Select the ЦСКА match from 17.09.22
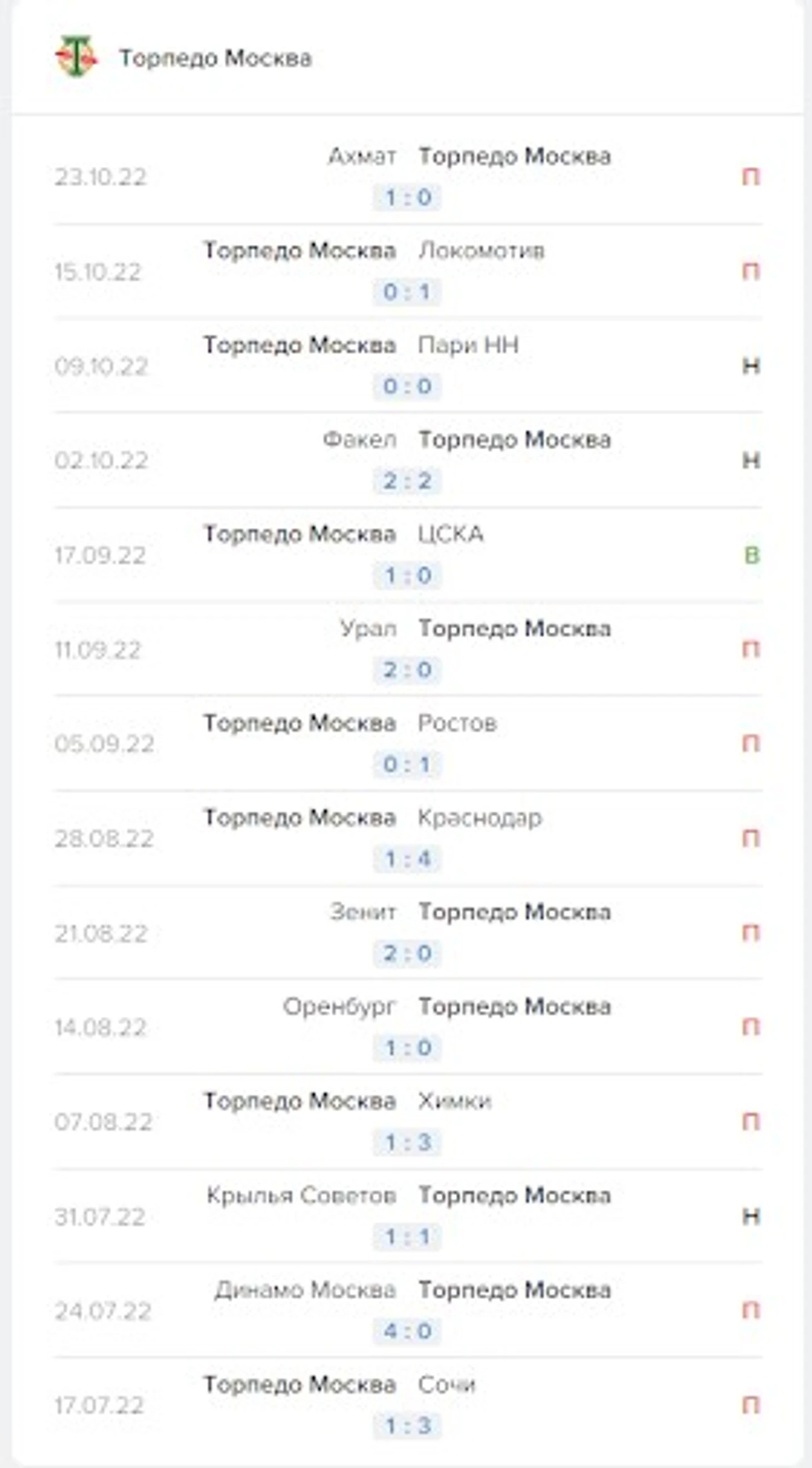The width and height of the screenshot is (812, 1468). [x=408, y=555]
